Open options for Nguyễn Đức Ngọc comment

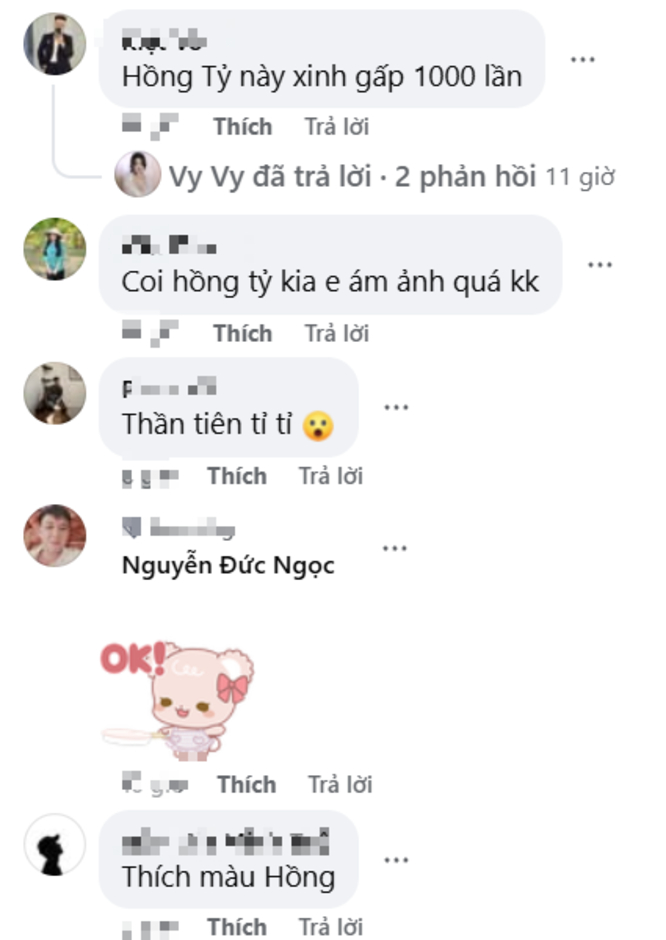[396, 548]
